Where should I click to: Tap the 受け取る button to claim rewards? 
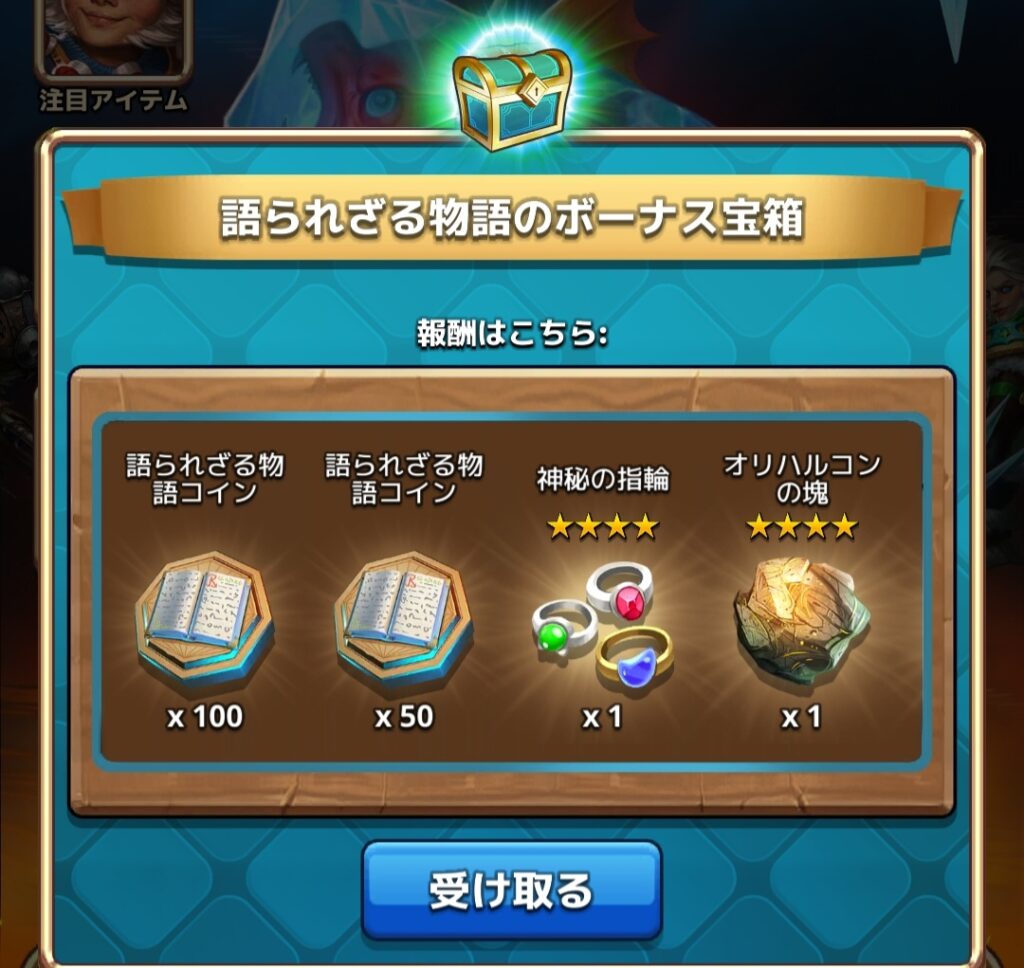[511, 890]
